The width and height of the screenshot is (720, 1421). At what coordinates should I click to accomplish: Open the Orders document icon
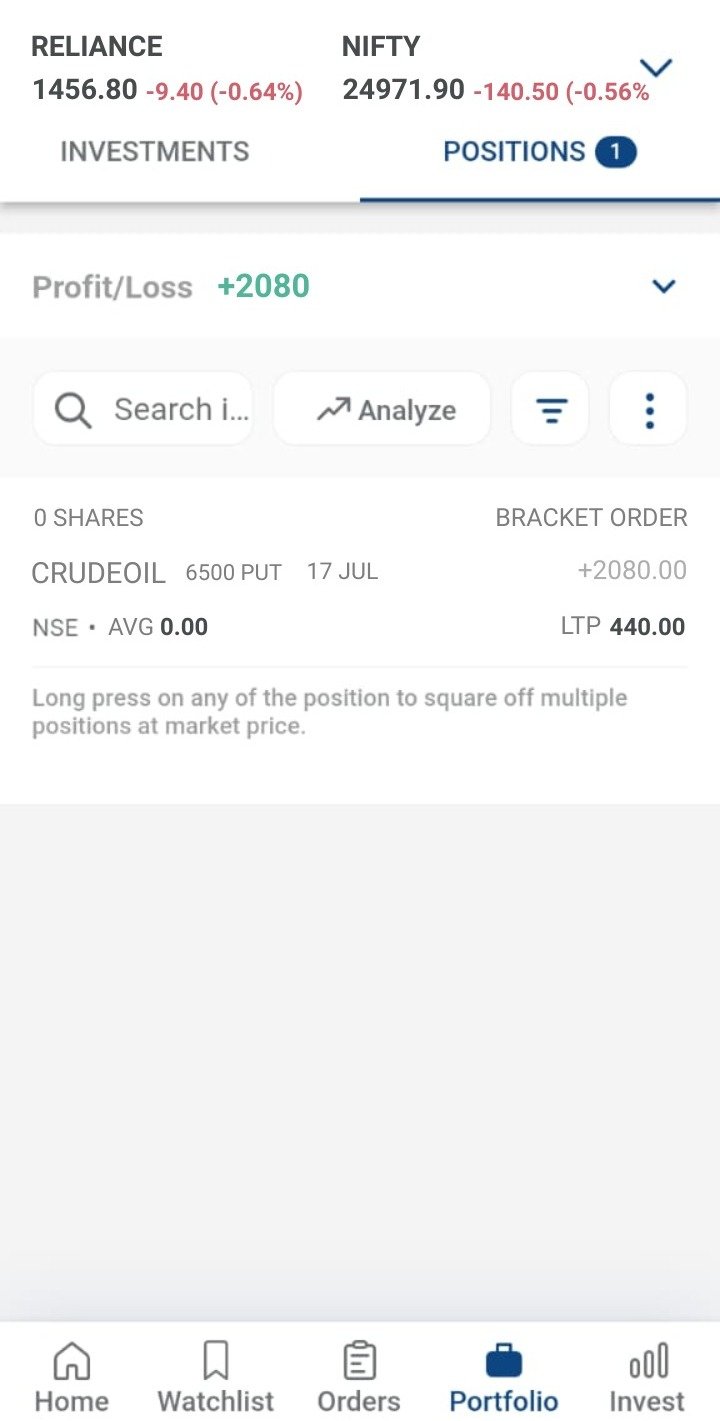[x=358, y=1360]
